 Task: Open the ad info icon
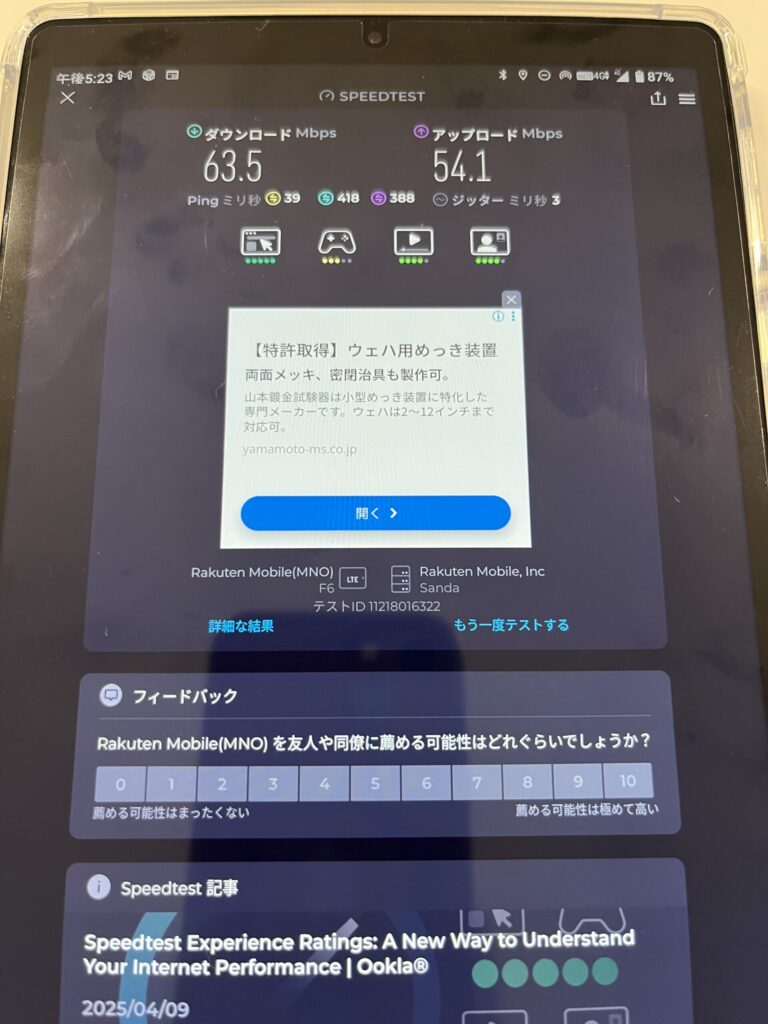pos(499,316)
